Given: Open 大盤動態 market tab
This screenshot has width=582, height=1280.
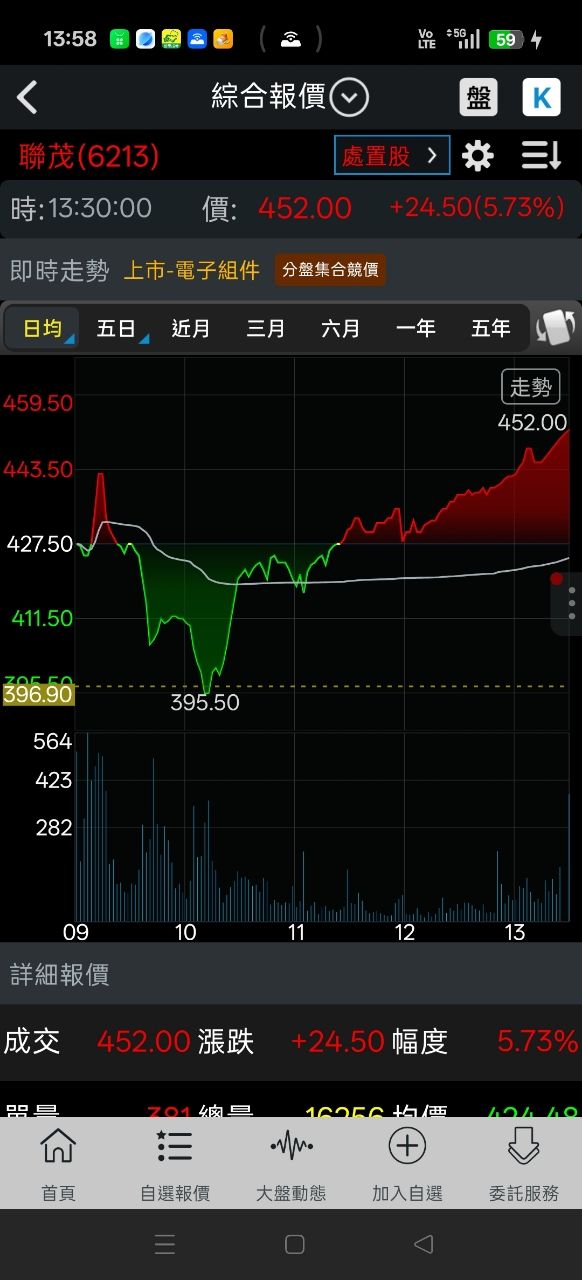Looking at the screenshot, I should point(291,1164).
